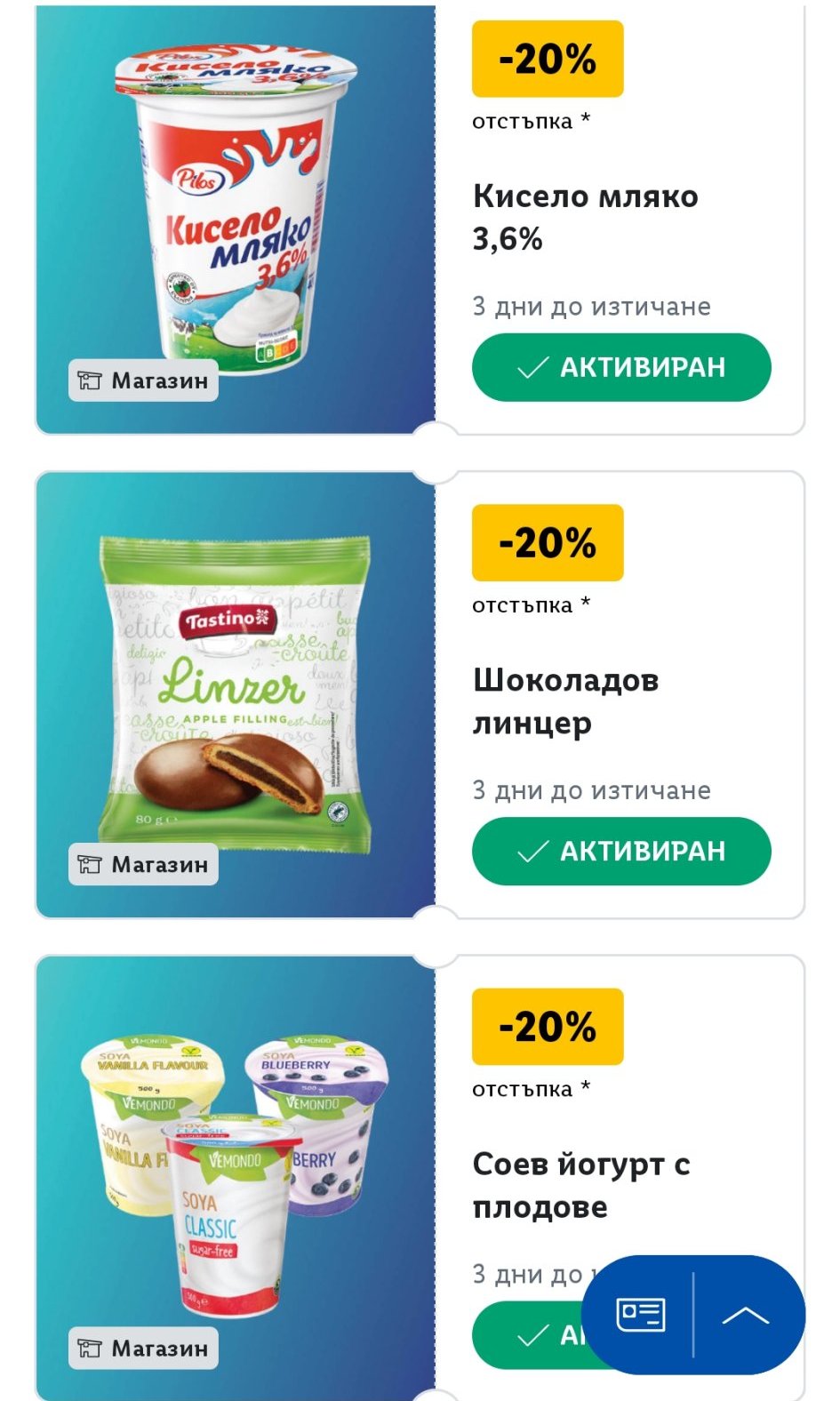Screen dimensions: 840x1401
Task: Deactivate the Кисело мляко 3,6% coupon
Action: [x=621, y=367]
